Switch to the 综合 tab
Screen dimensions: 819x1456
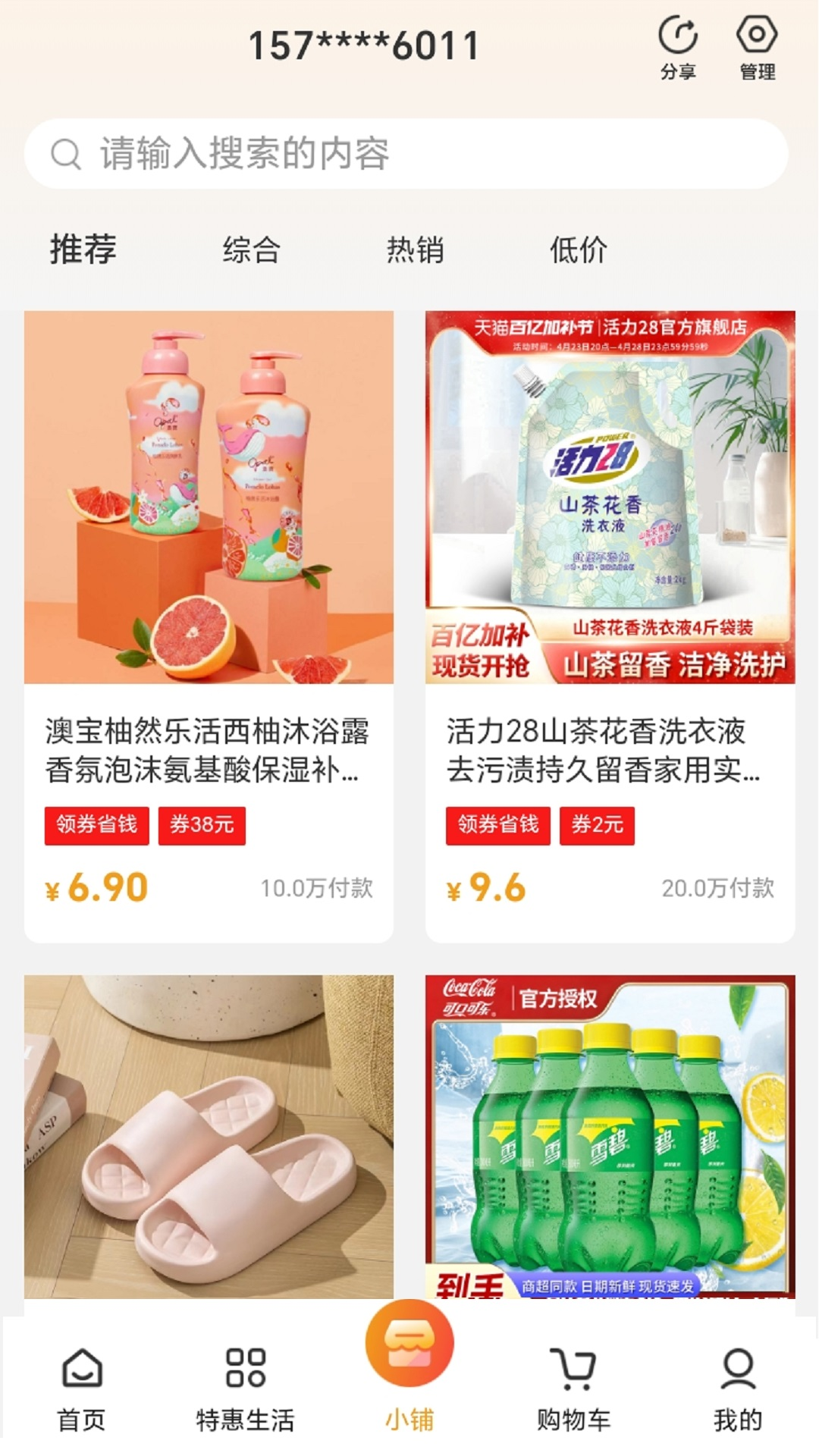[251, 249]
